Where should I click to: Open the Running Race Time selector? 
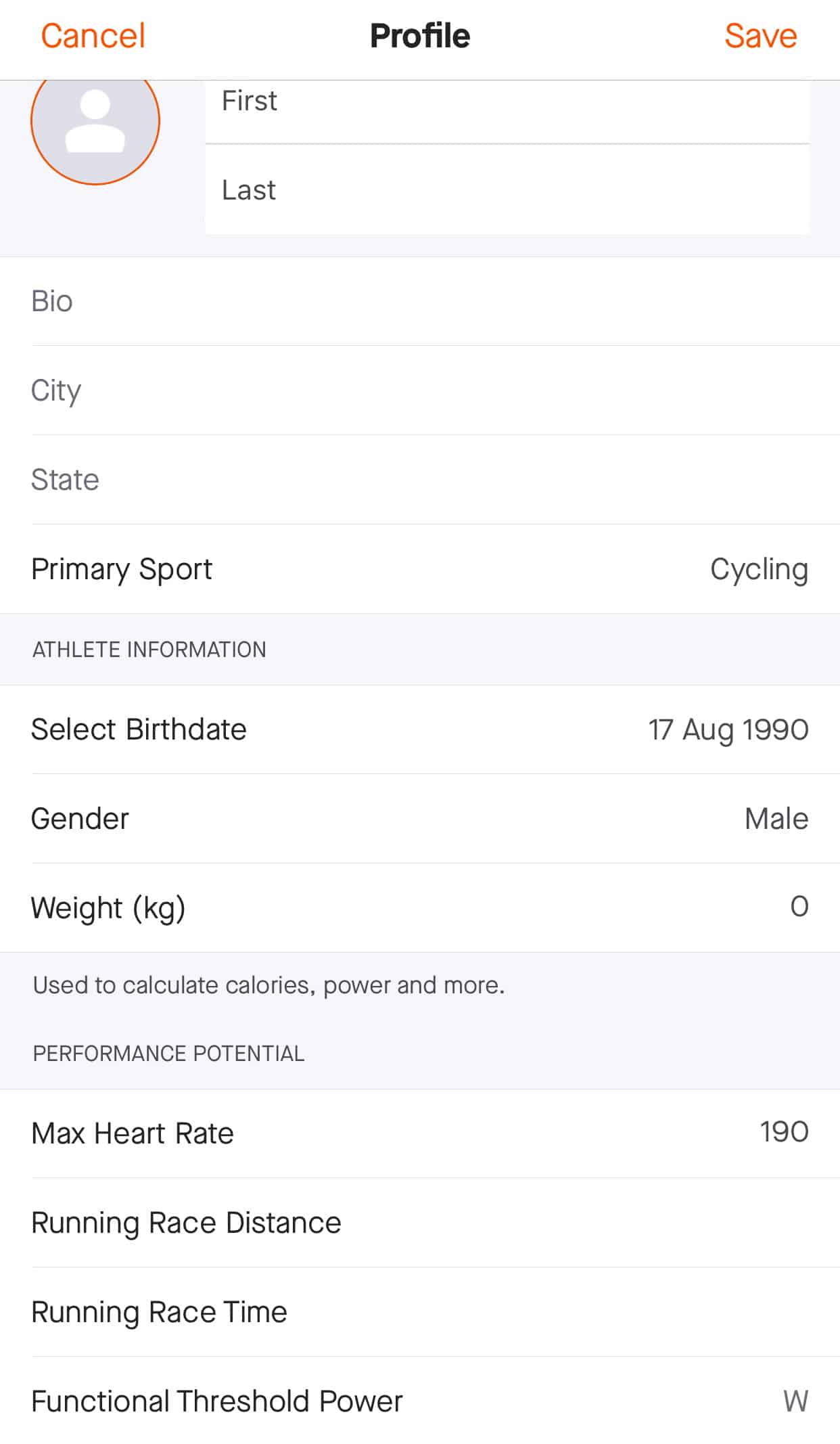[x=419, y=1311]
